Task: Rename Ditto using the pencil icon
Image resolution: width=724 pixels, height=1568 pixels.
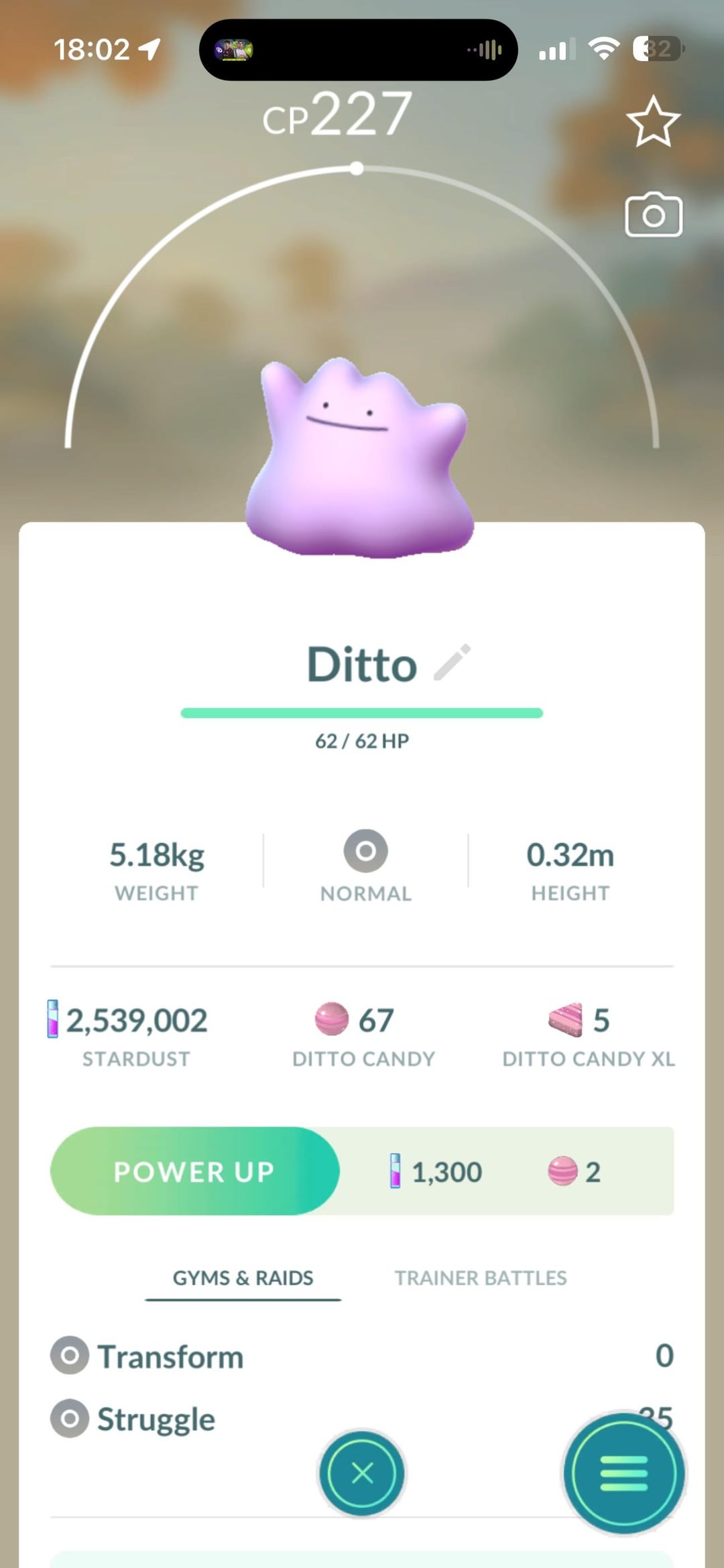Action: click(x=452, y=663)
